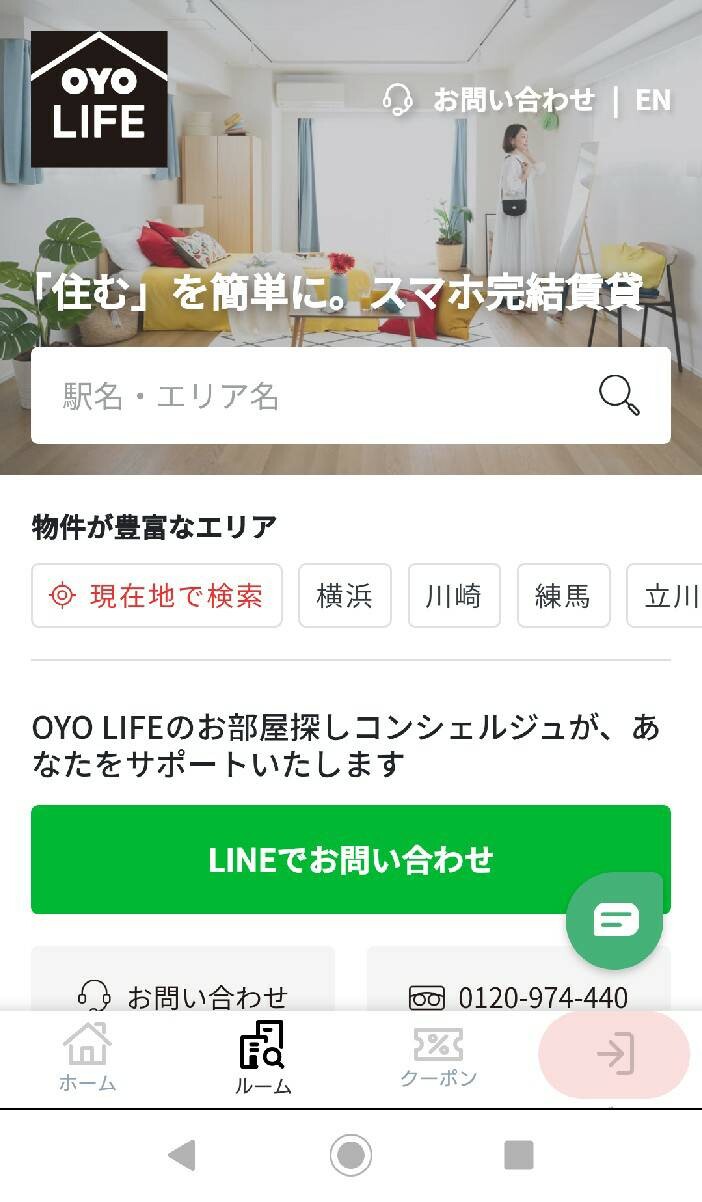Open the お問い合わせ link in the header
This screenshot has width=702, height=1202.
(x=490, y=100)
